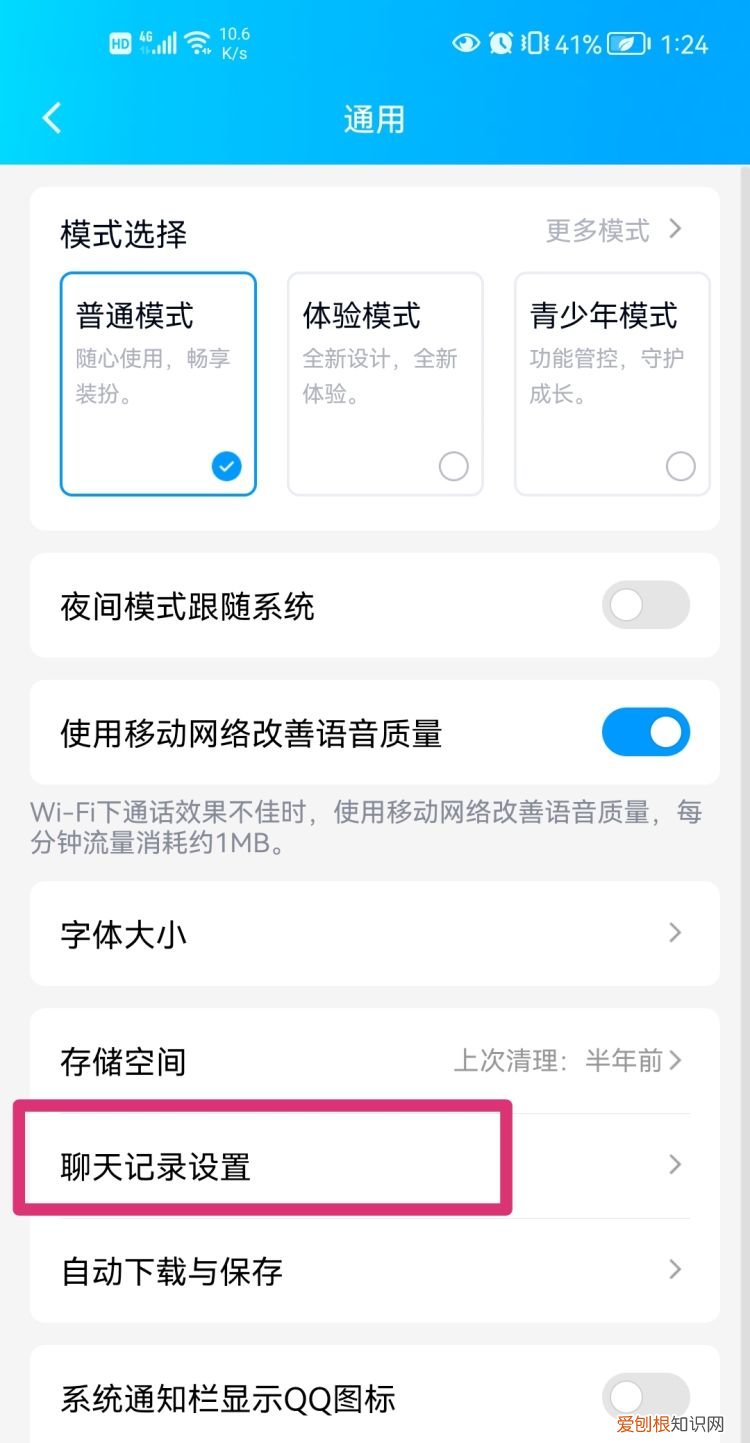Expand 自动下载与保存 settings
The height and width of the screenshot is (1443, 750).
pyautogui.click(x=675, y=1270)
